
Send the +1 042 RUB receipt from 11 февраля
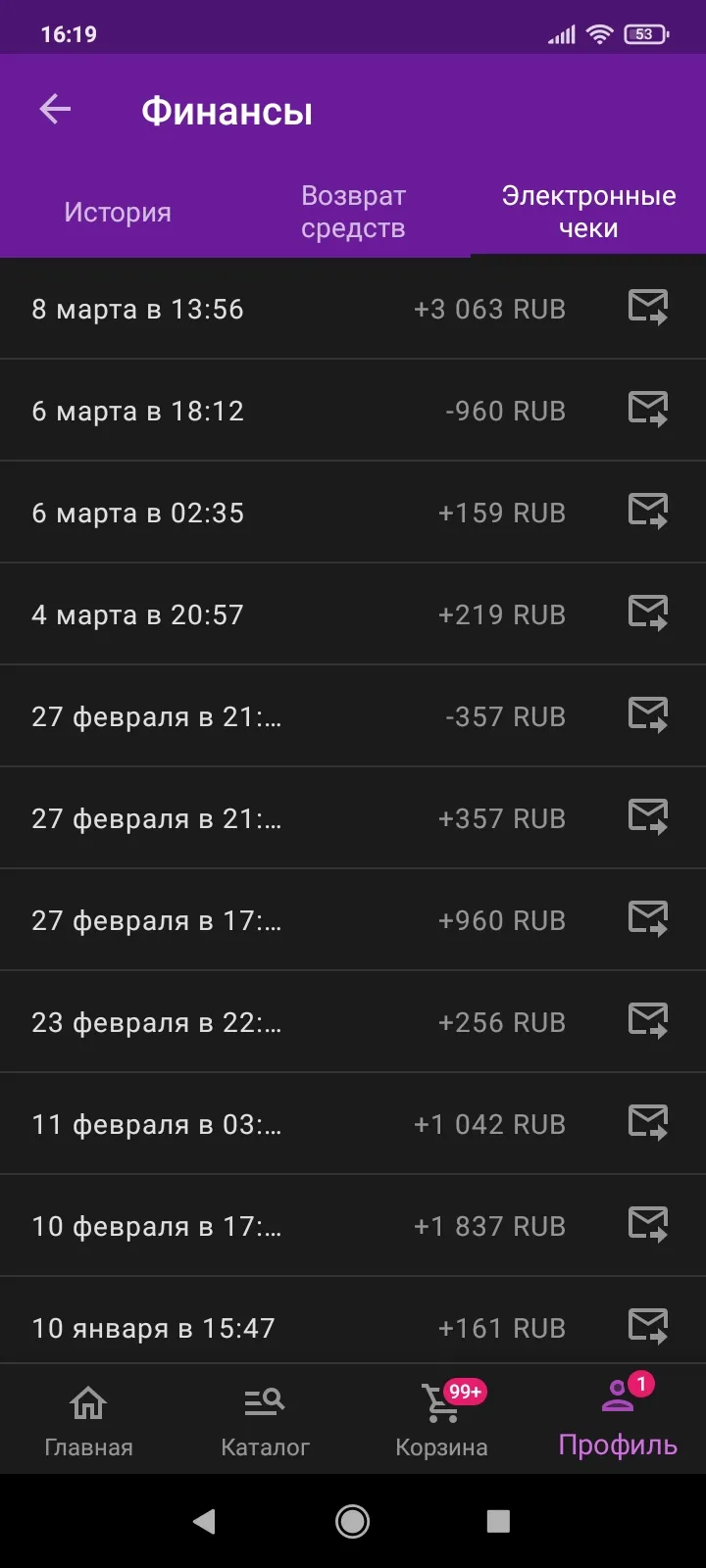click(648, 1123)
